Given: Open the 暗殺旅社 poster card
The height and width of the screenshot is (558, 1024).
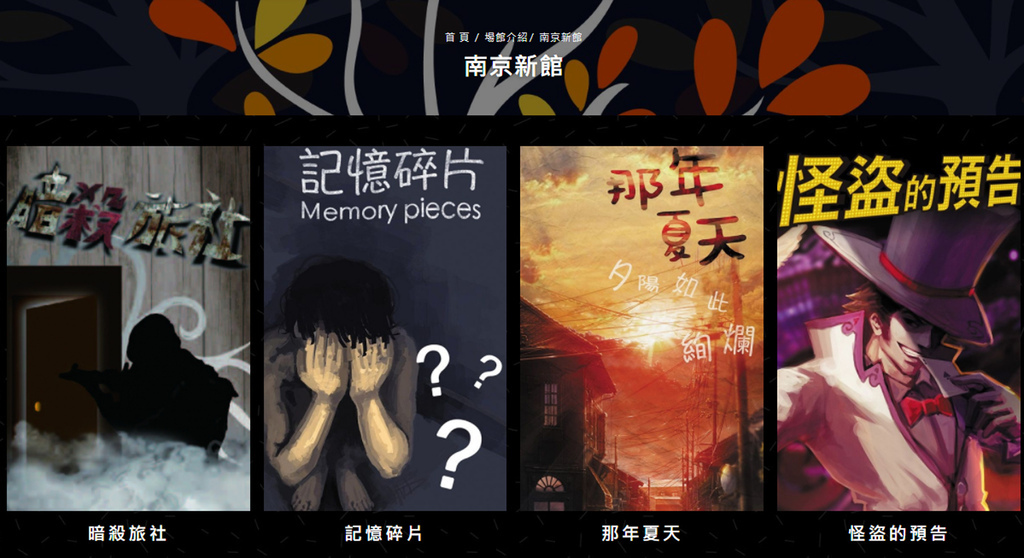Looking at the screenshot, I should click(128, 328).
